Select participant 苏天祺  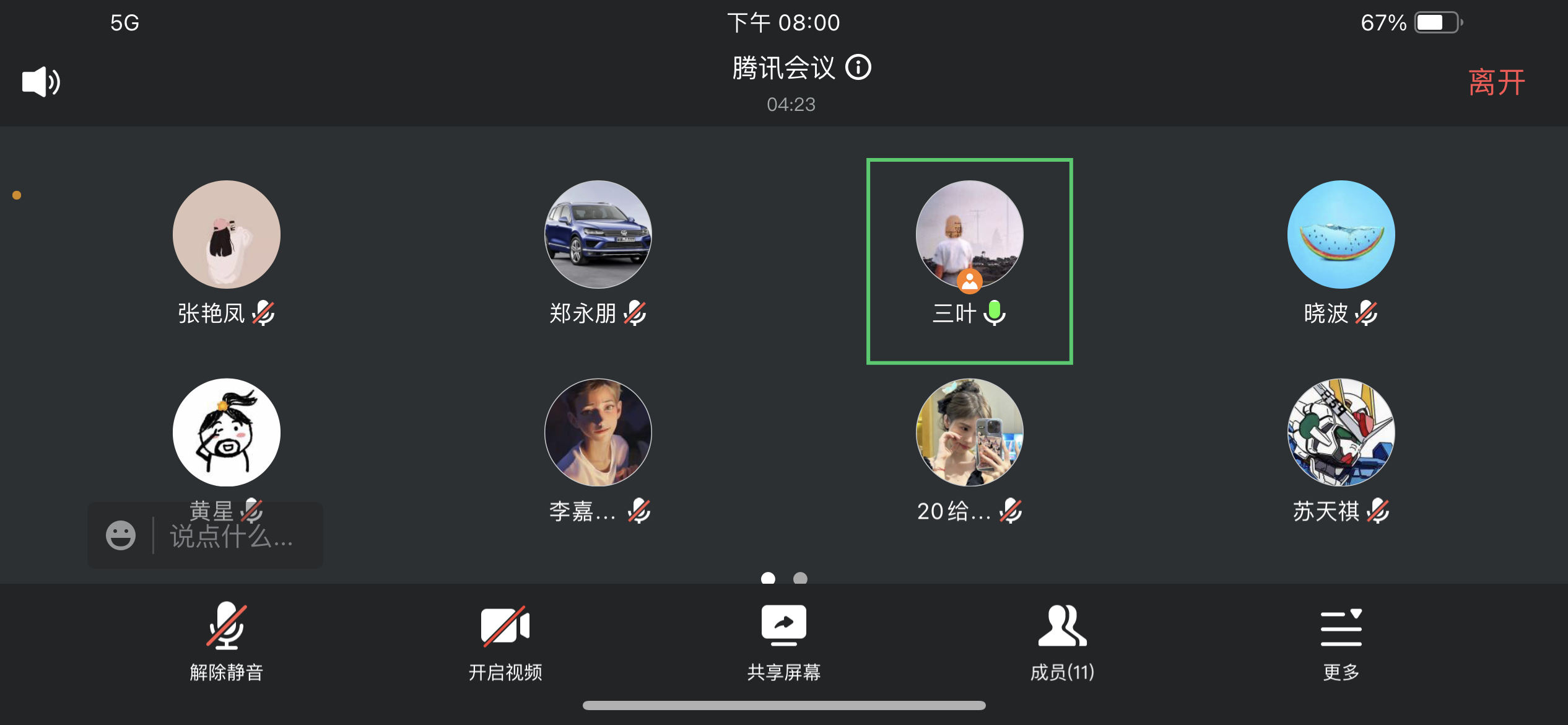click(x=1341, y=433)
